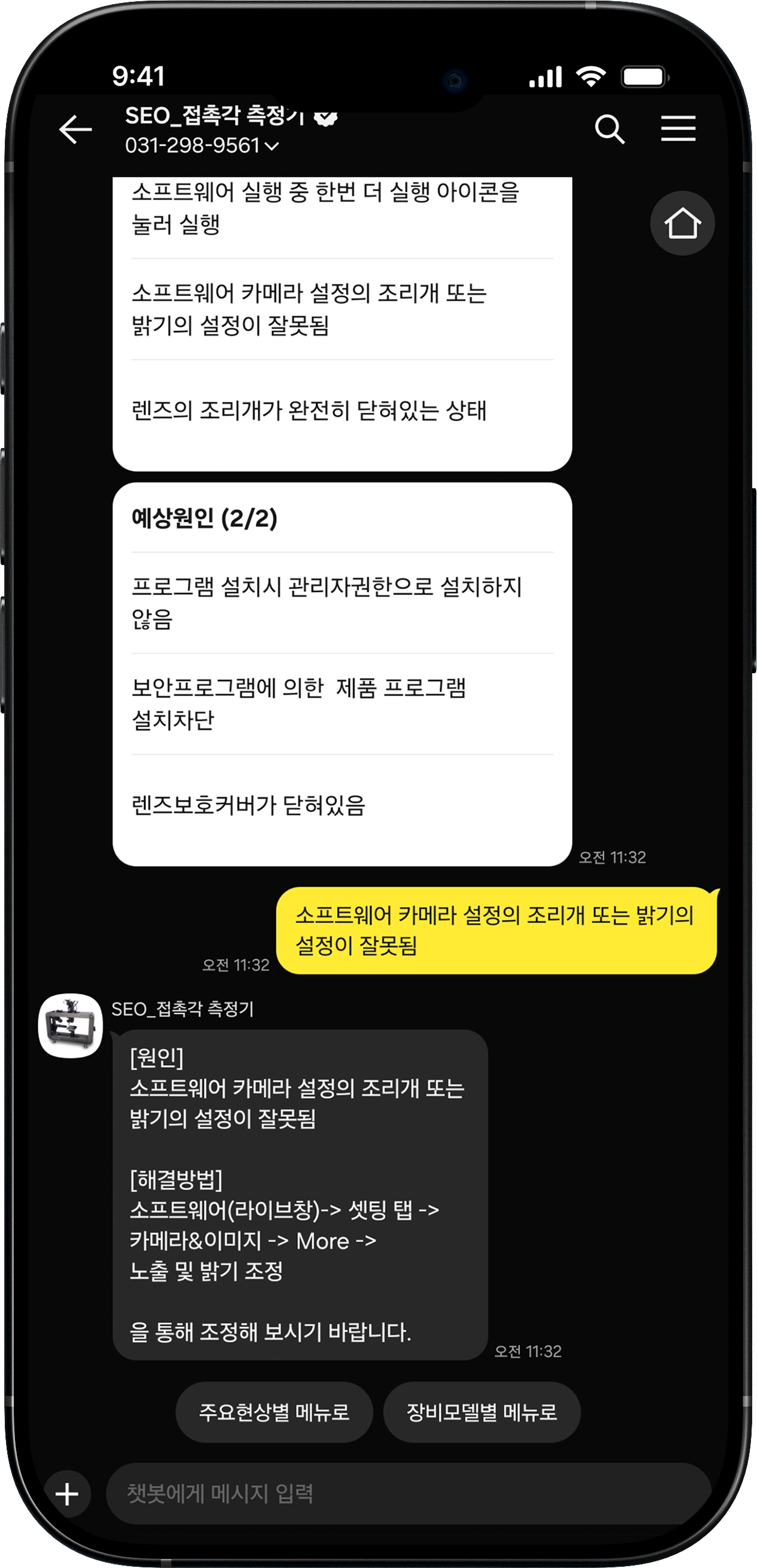Open SEO_접촉각 측정기 profile picture

tap(71, 1026)
